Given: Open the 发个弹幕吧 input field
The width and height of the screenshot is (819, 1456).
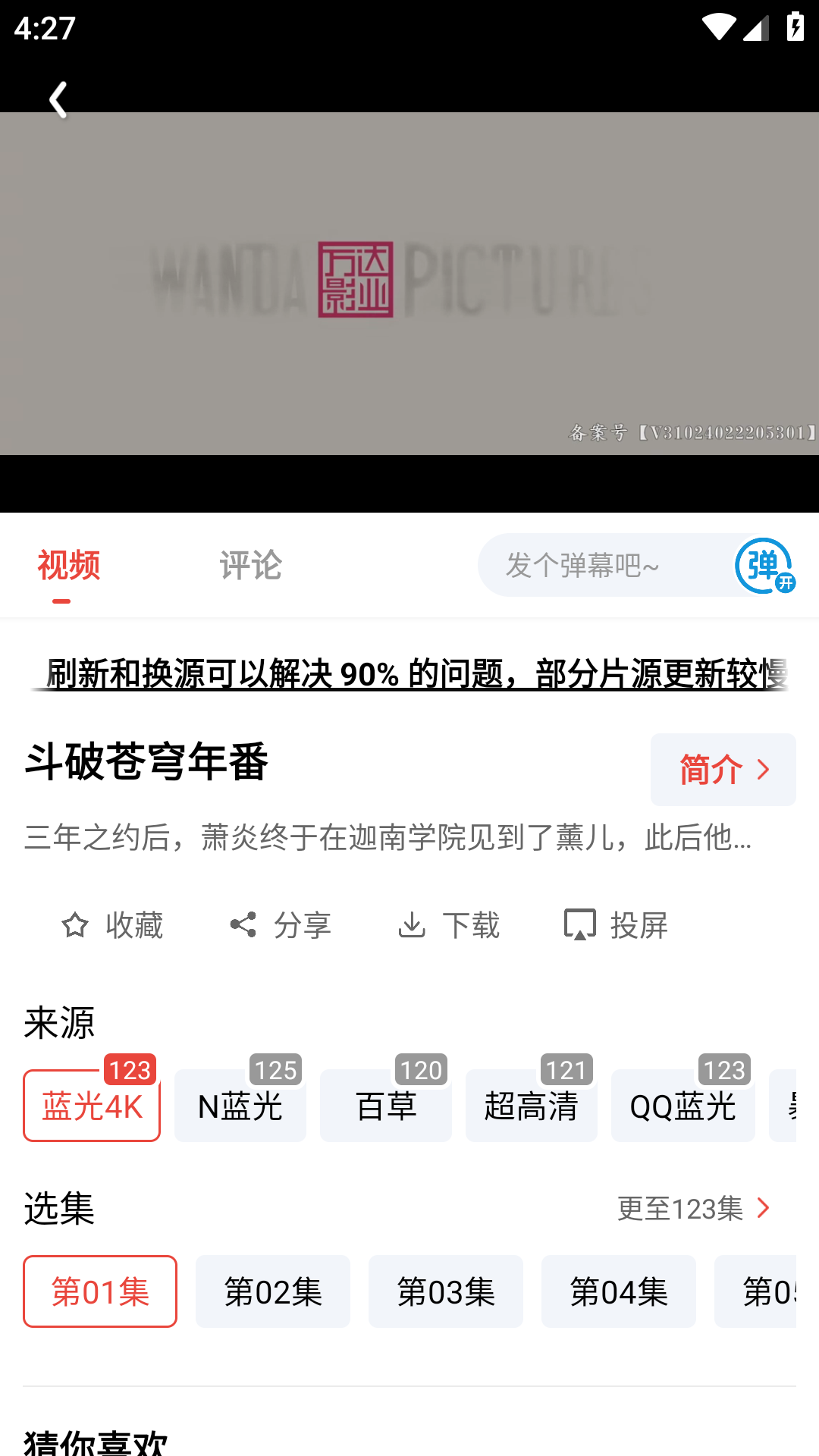Looking at the screenshot, I should 599,566.
